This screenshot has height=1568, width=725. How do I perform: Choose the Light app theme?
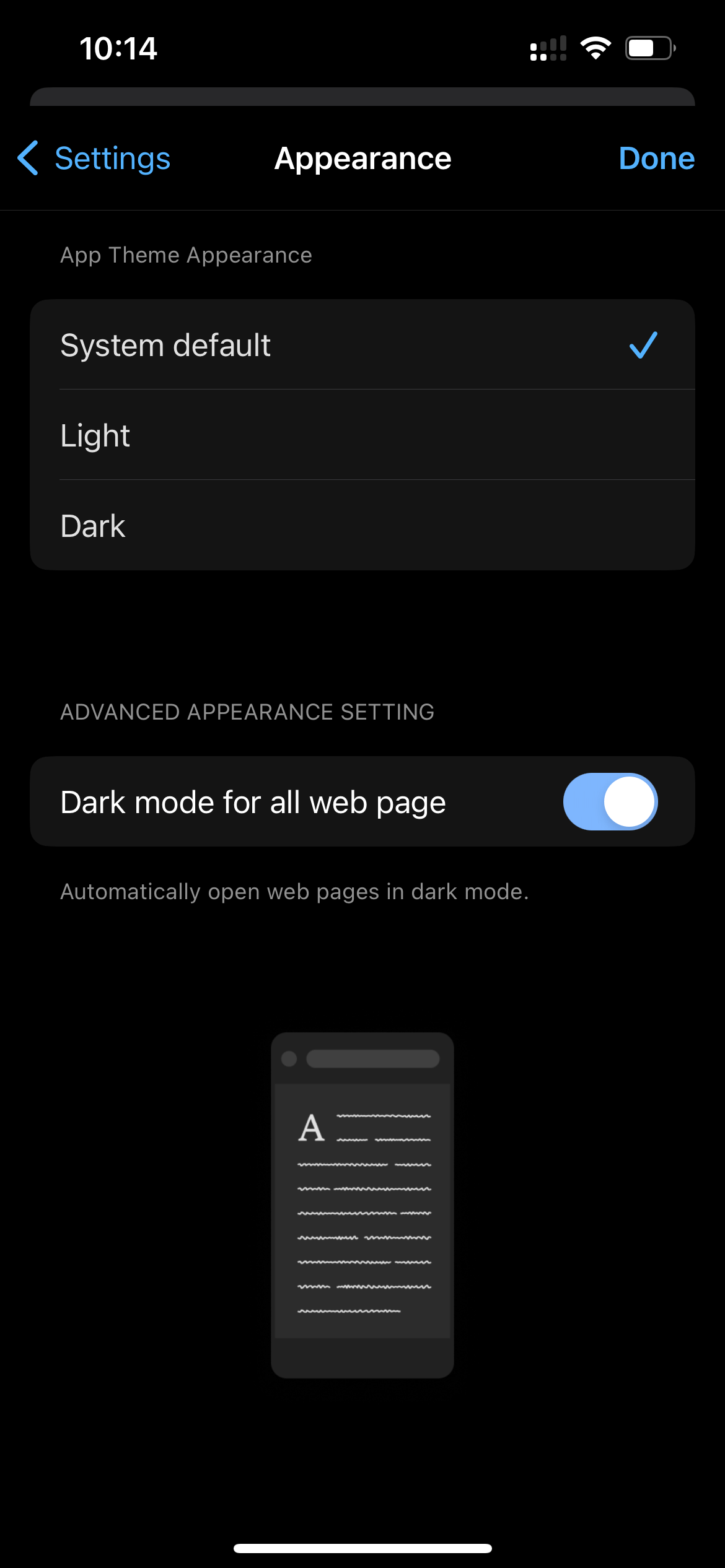coord(362,435)
